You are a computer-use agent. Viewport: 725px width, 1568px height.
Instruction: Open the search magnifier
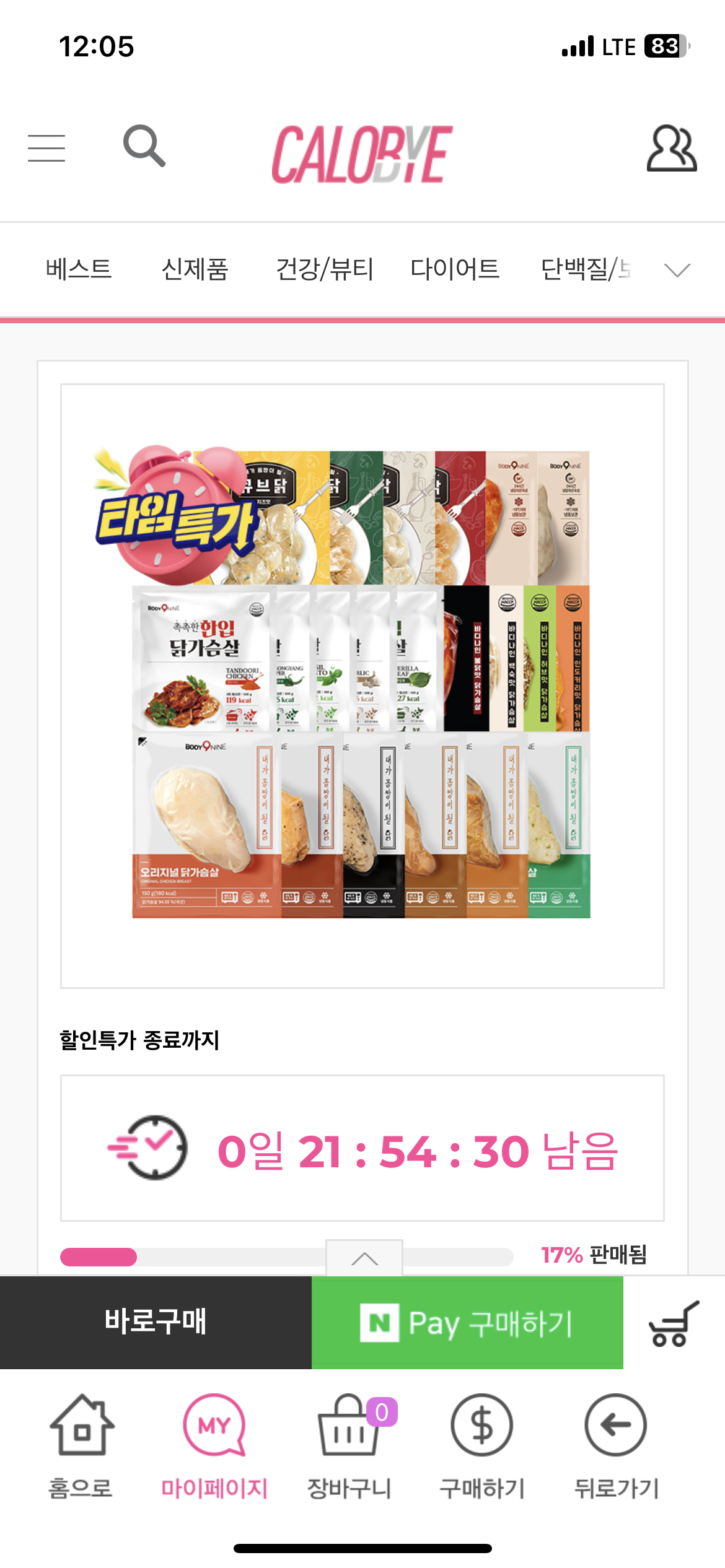point(144,147)
